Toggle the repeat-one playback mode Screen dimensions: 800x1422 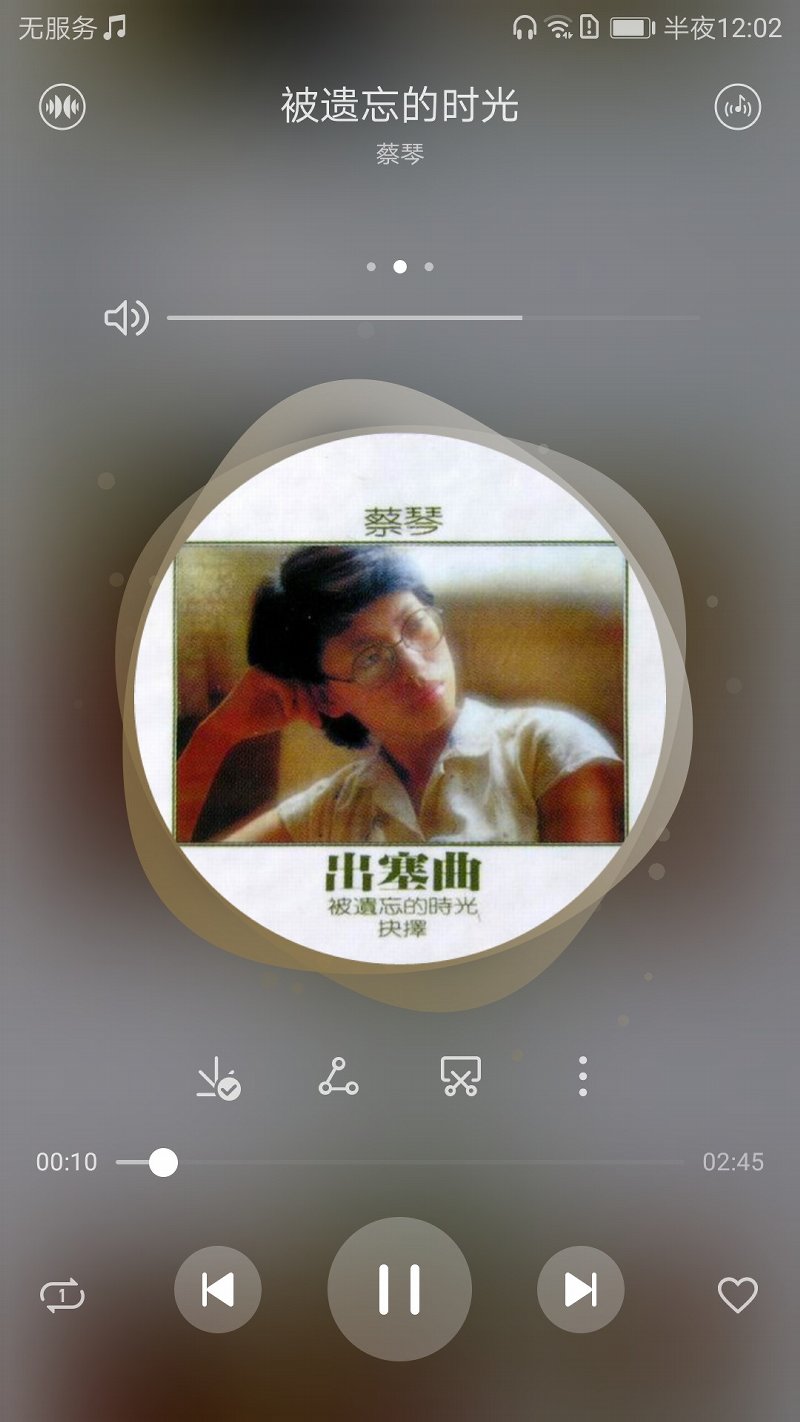tap(62, 1297)
